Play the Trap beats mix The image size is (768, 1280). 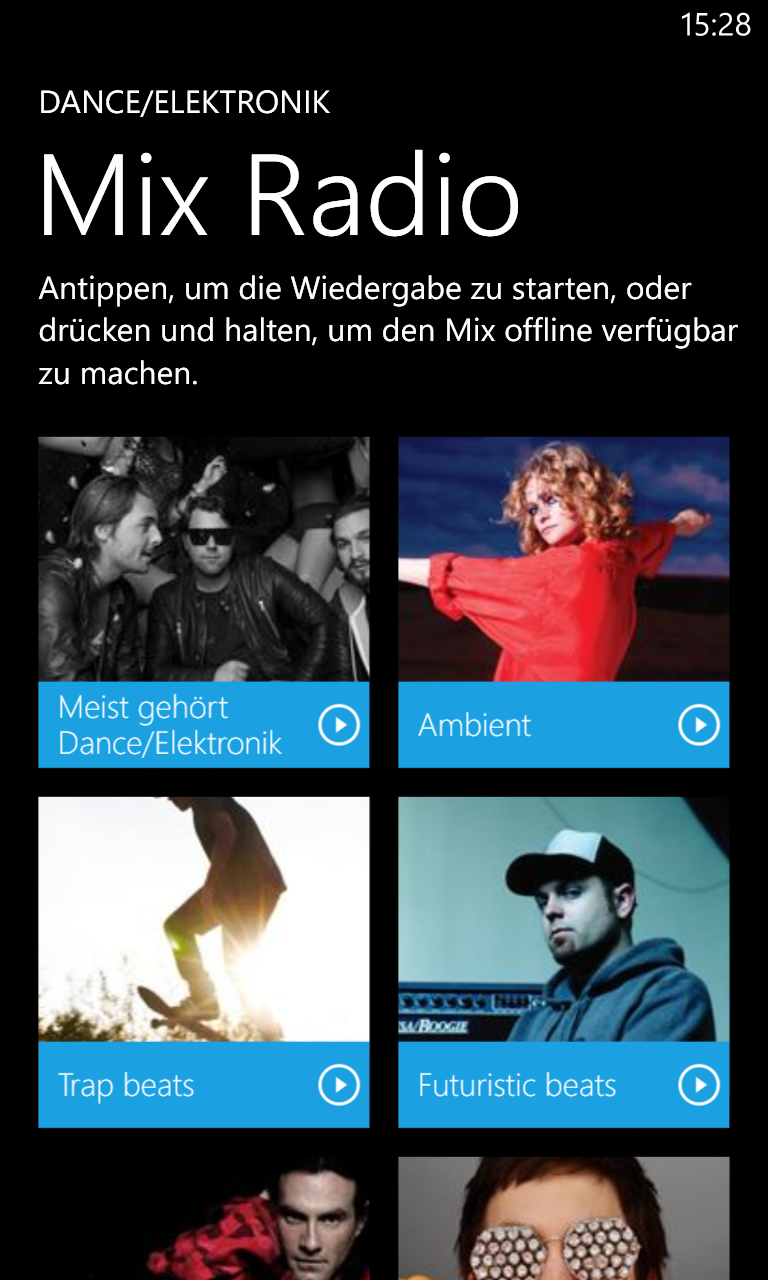pos(339,1085)
